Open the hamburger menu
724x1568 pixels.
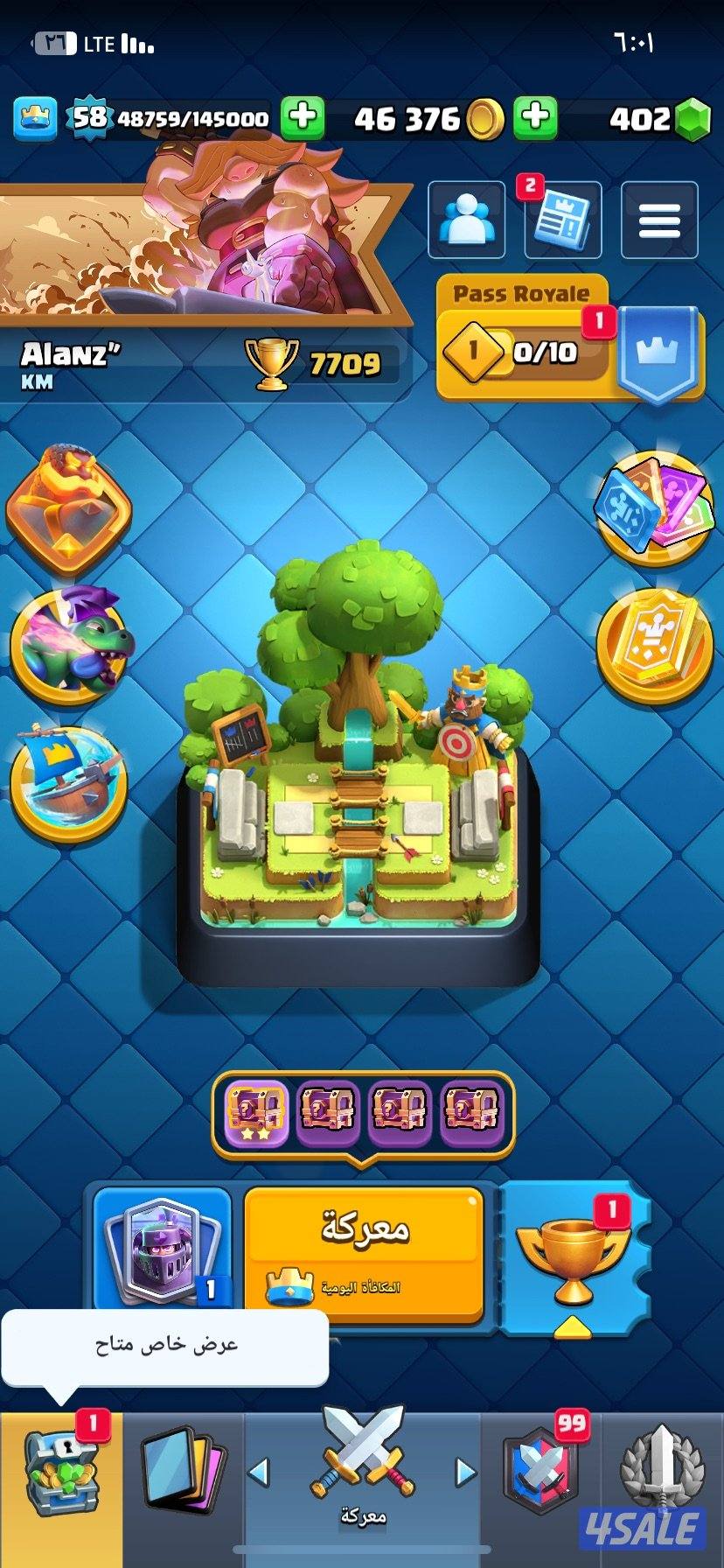[659, 220]
